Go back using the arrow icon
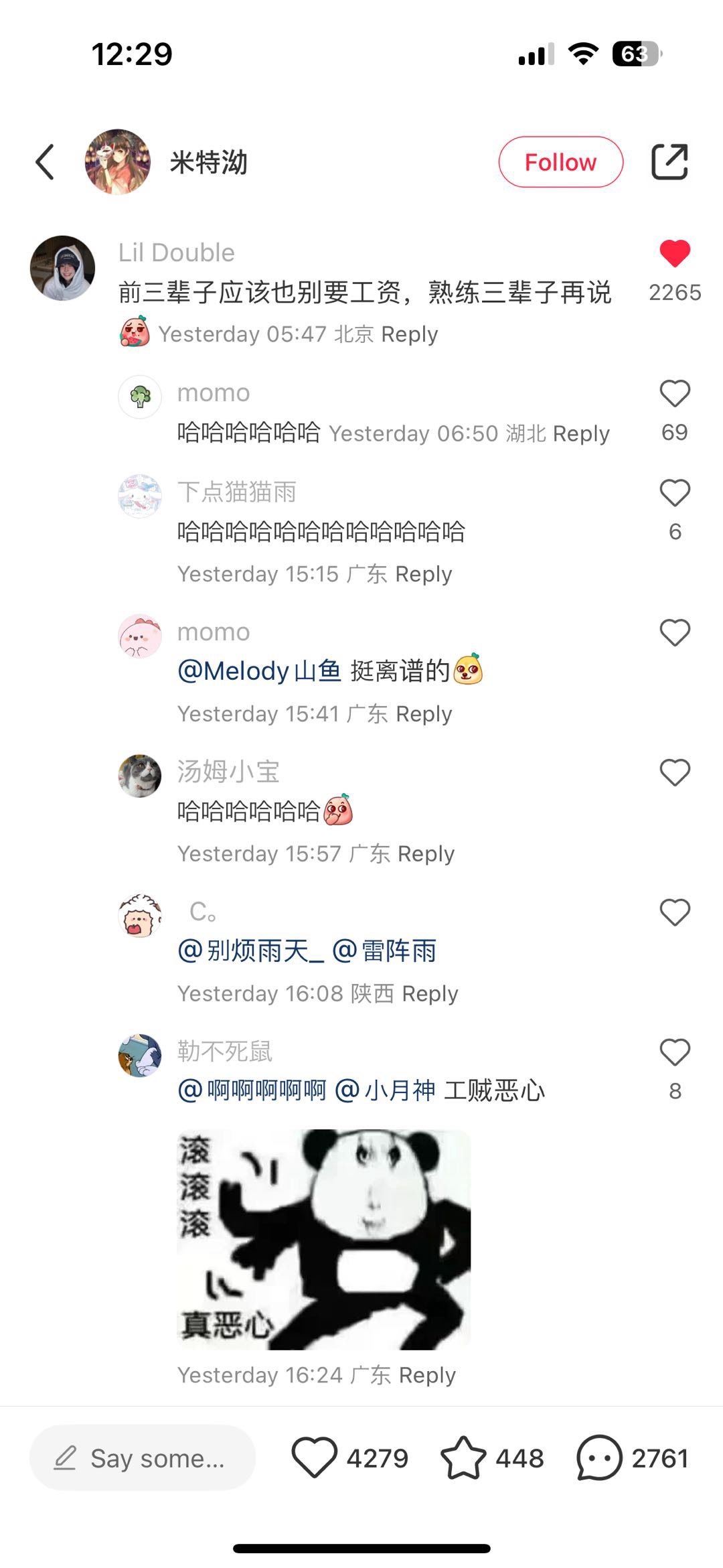Viewport: 723px width, 1568px height. coord(45,162)
